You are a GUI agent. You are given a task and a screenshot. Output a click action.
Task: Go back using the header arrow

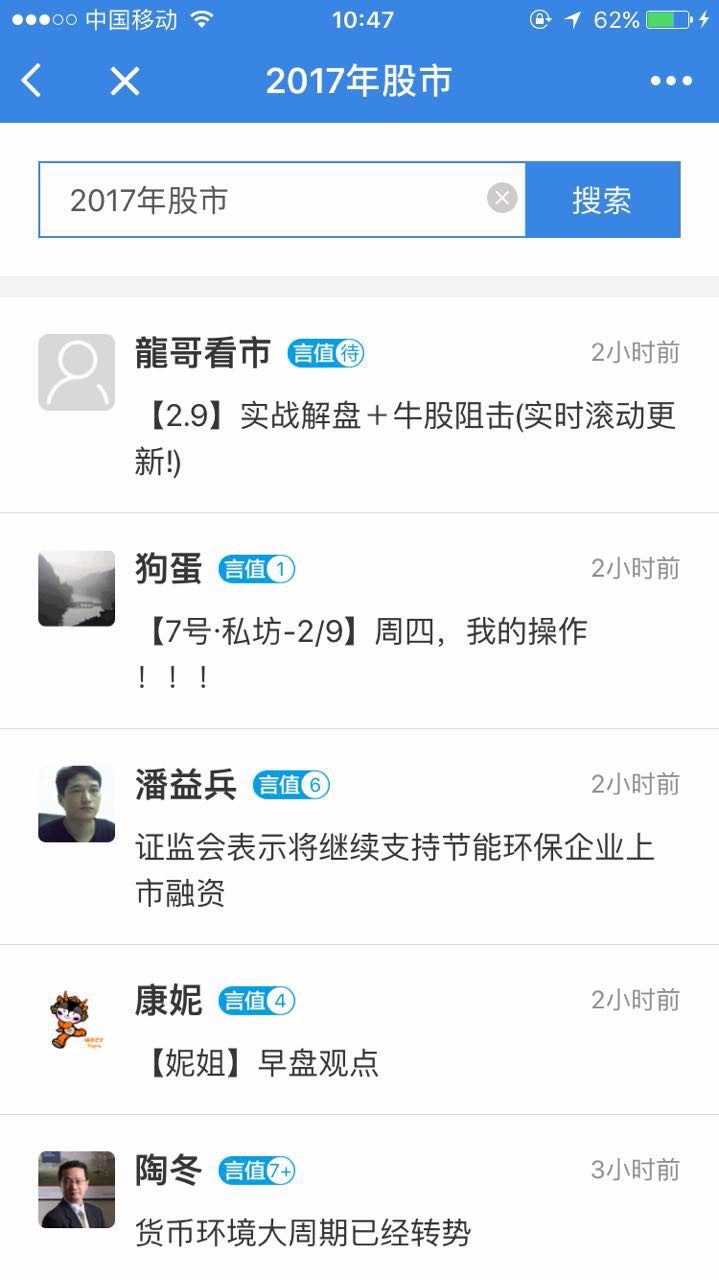(32, 81)
